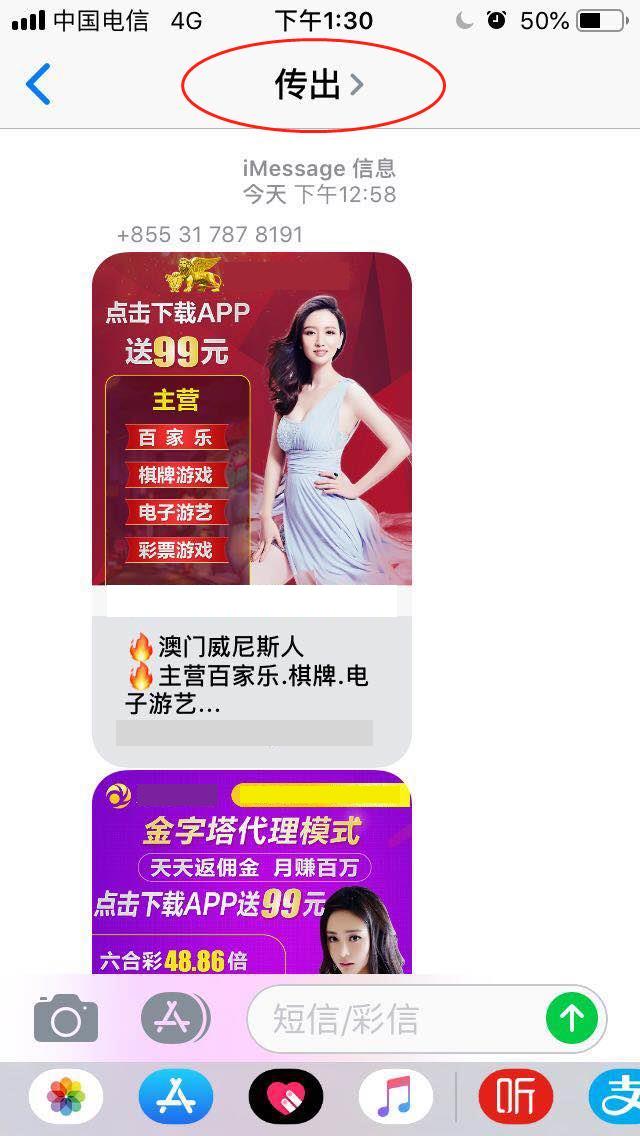Open the blue Alipay app icon
Viewport: 640px width, 1136px height.
(618, 1097)
